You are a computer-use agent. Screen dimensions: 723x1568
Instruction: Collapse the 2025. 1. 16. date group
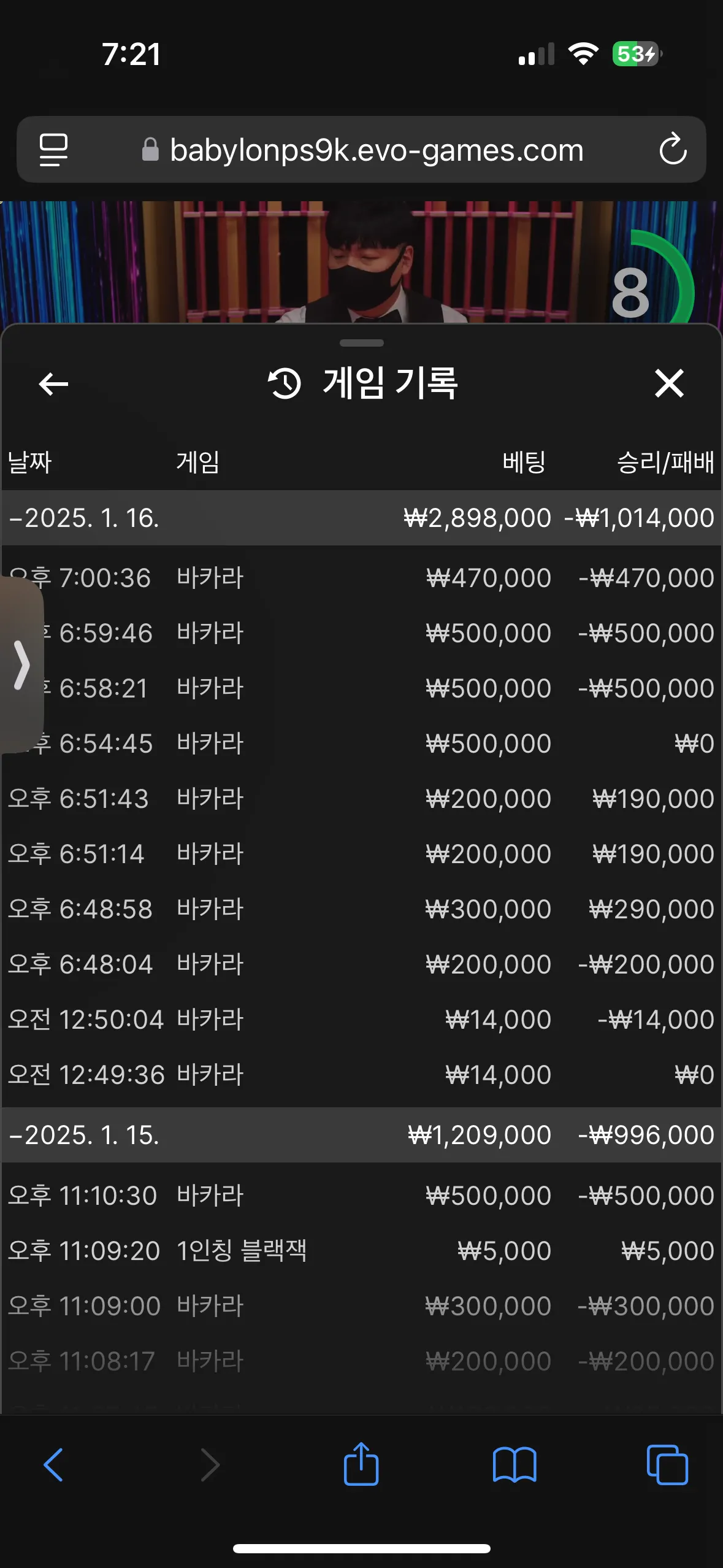(362, 518)
